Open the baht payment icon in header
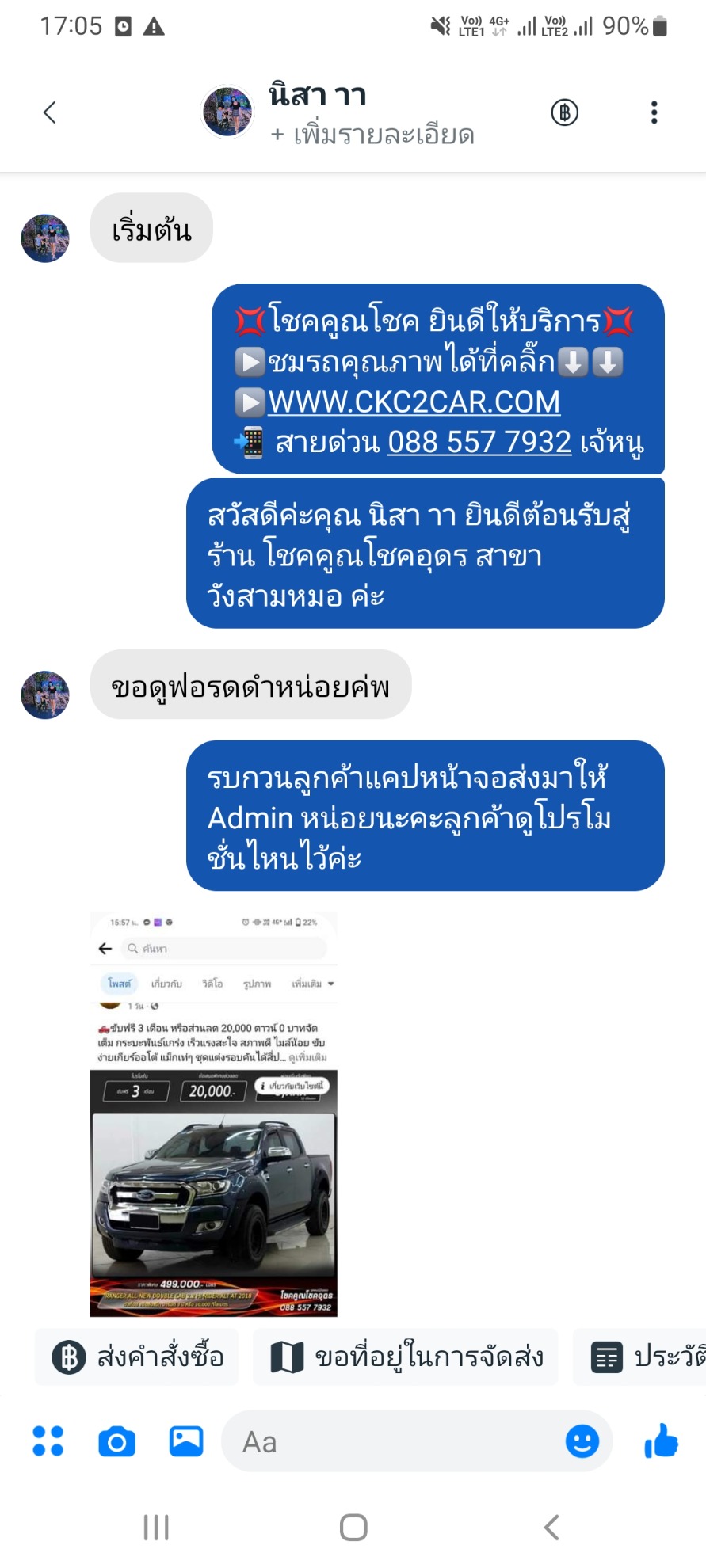 (565, 112)
